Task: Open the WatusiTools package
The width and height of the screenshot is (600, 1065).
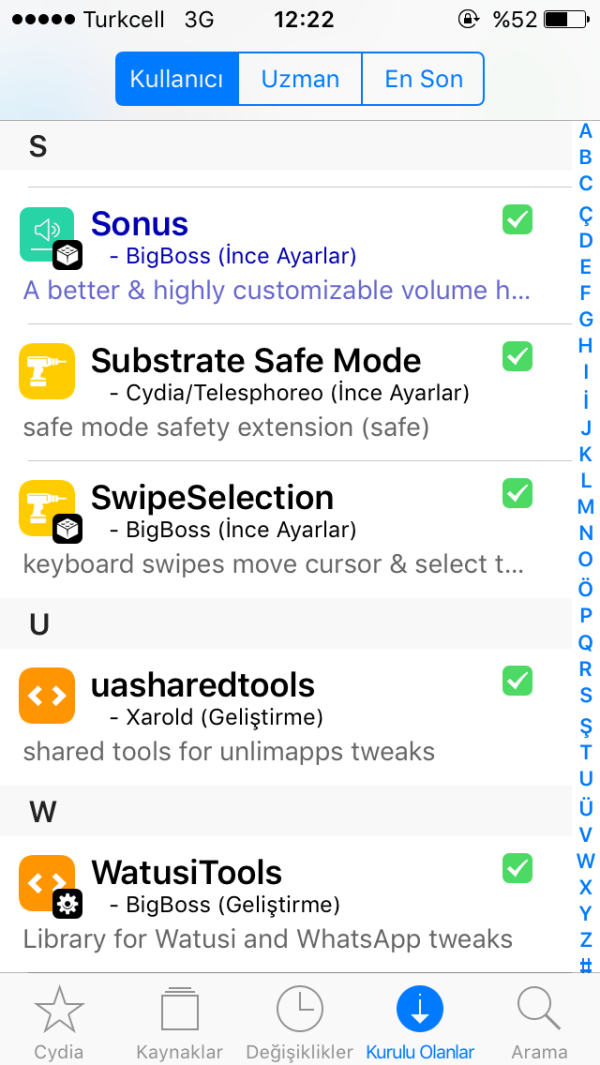Action: 280,903
